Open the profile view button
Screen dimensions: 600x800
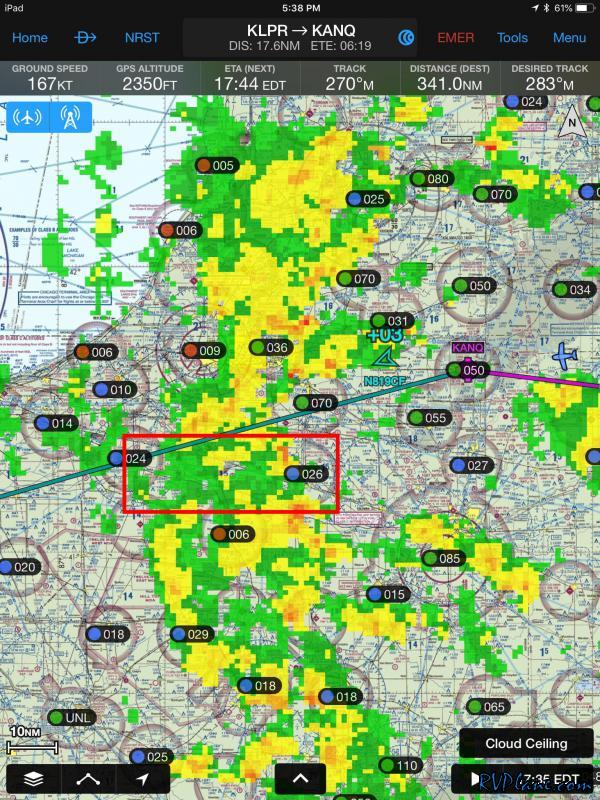point(89,778)
